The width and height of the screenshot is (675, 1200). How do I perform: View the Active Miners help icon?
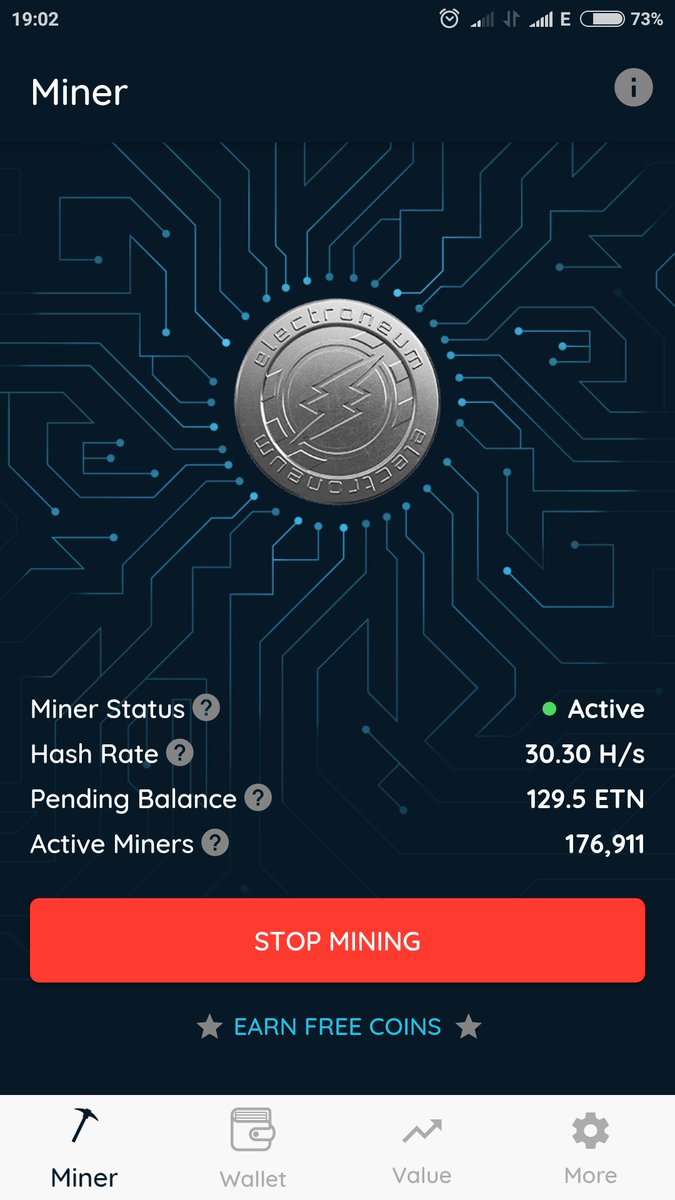pos(215,843)
